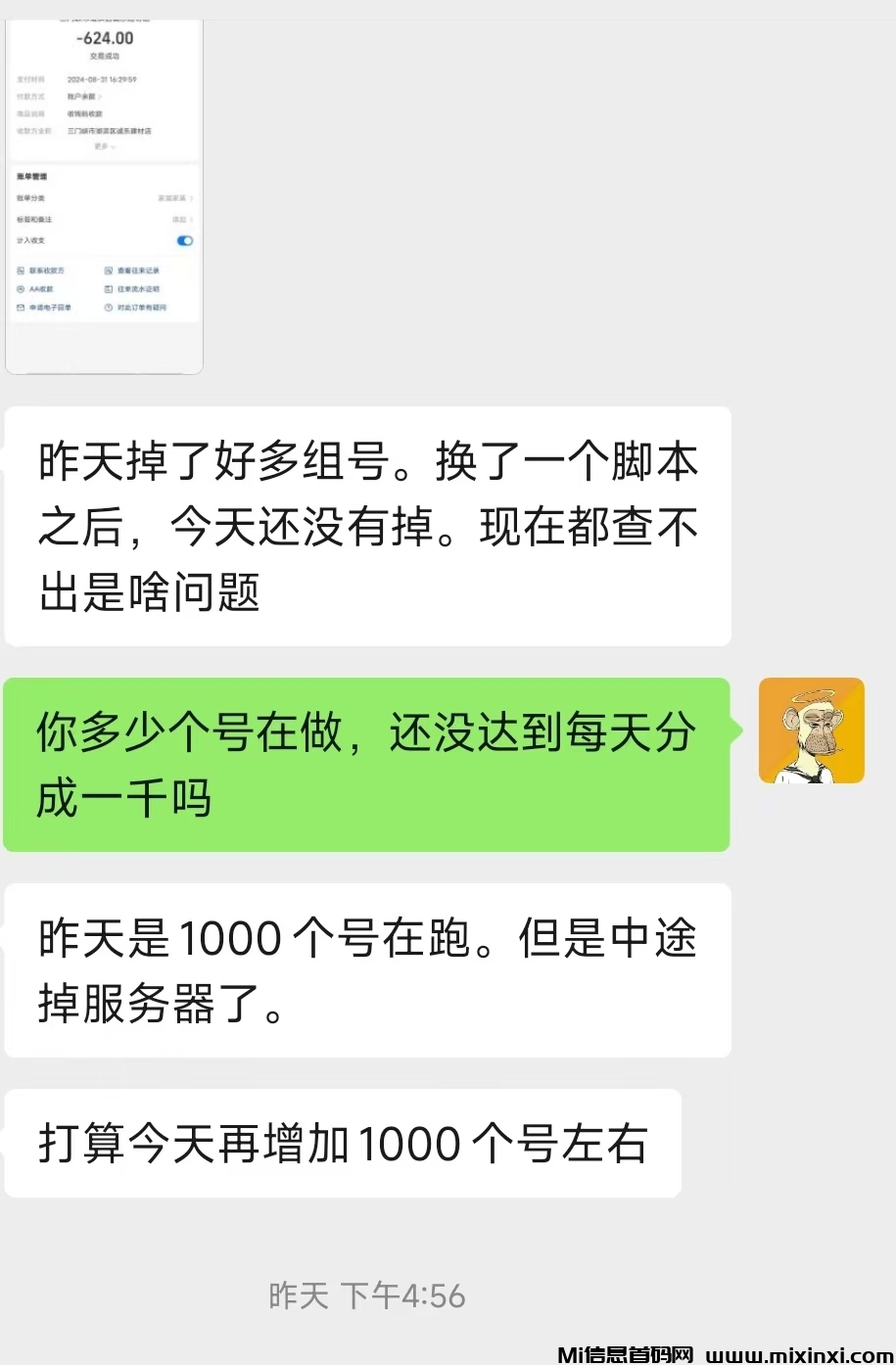Tap the 对此订单有疑问 question icon
Viewport: 896px width, 1365px height.
(108, 307)
